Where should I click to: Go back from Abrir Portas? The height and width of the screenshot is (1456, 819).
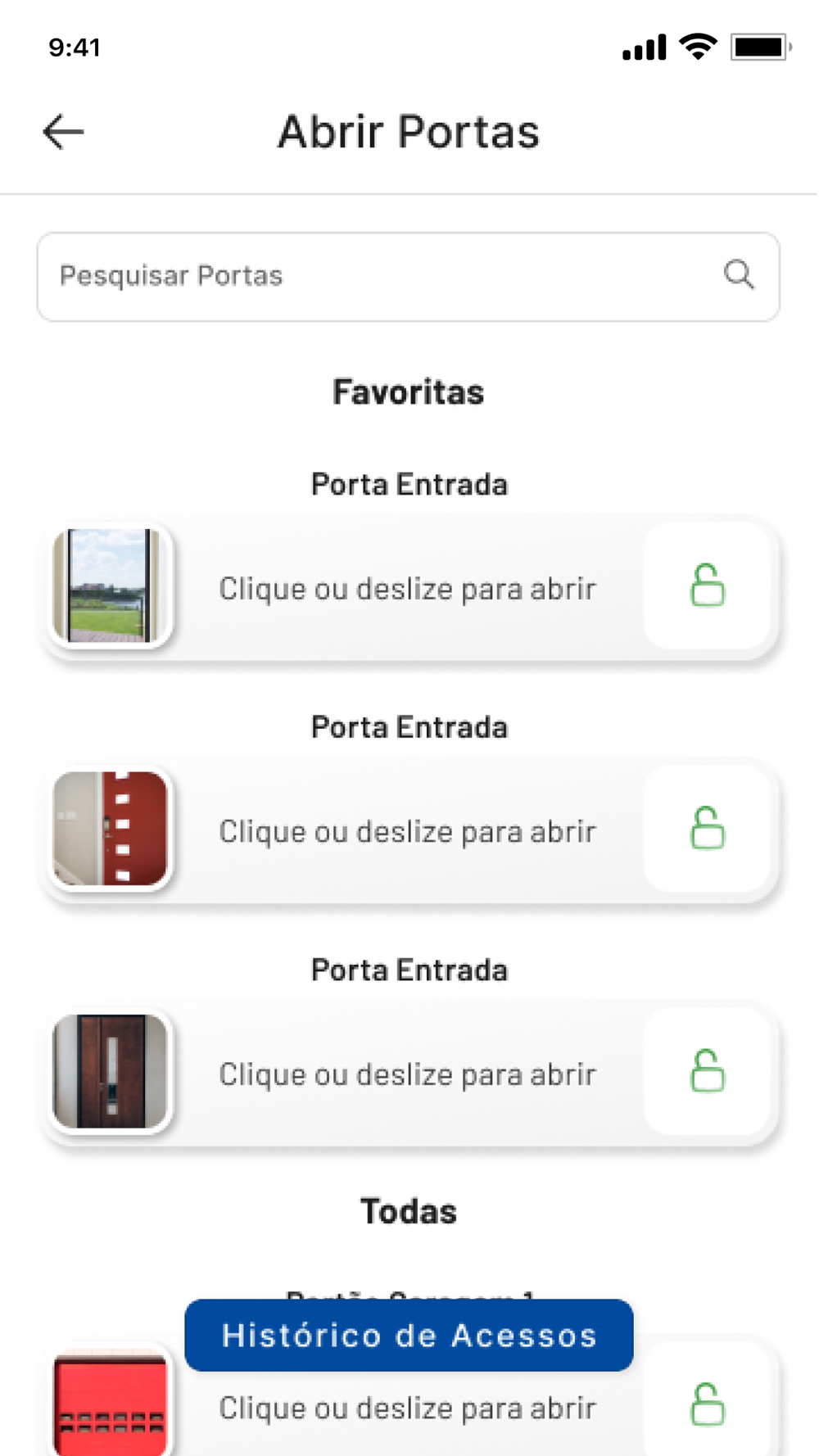click(x=63, y=132)
